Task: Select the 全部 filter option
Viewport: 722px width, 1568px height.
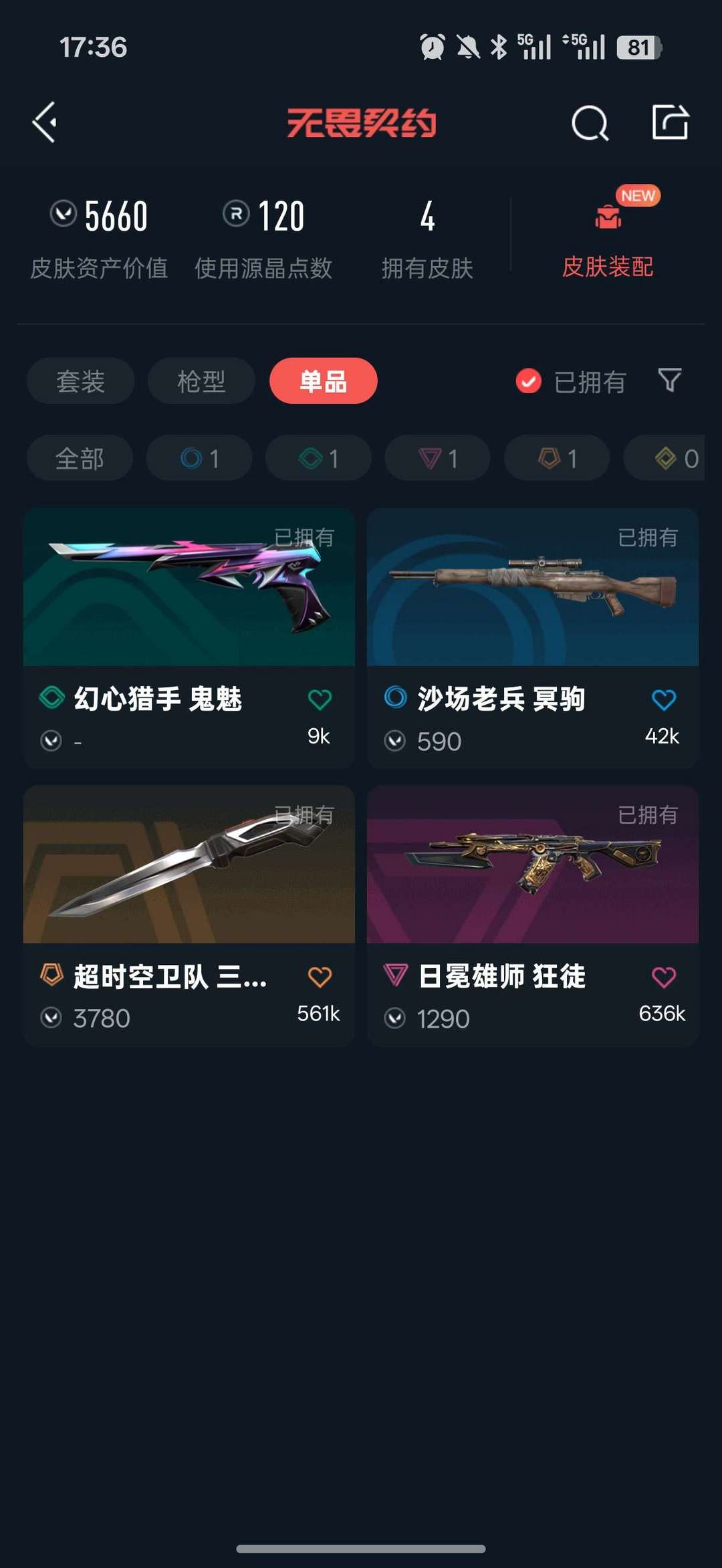Action: [x=78, y=458]
